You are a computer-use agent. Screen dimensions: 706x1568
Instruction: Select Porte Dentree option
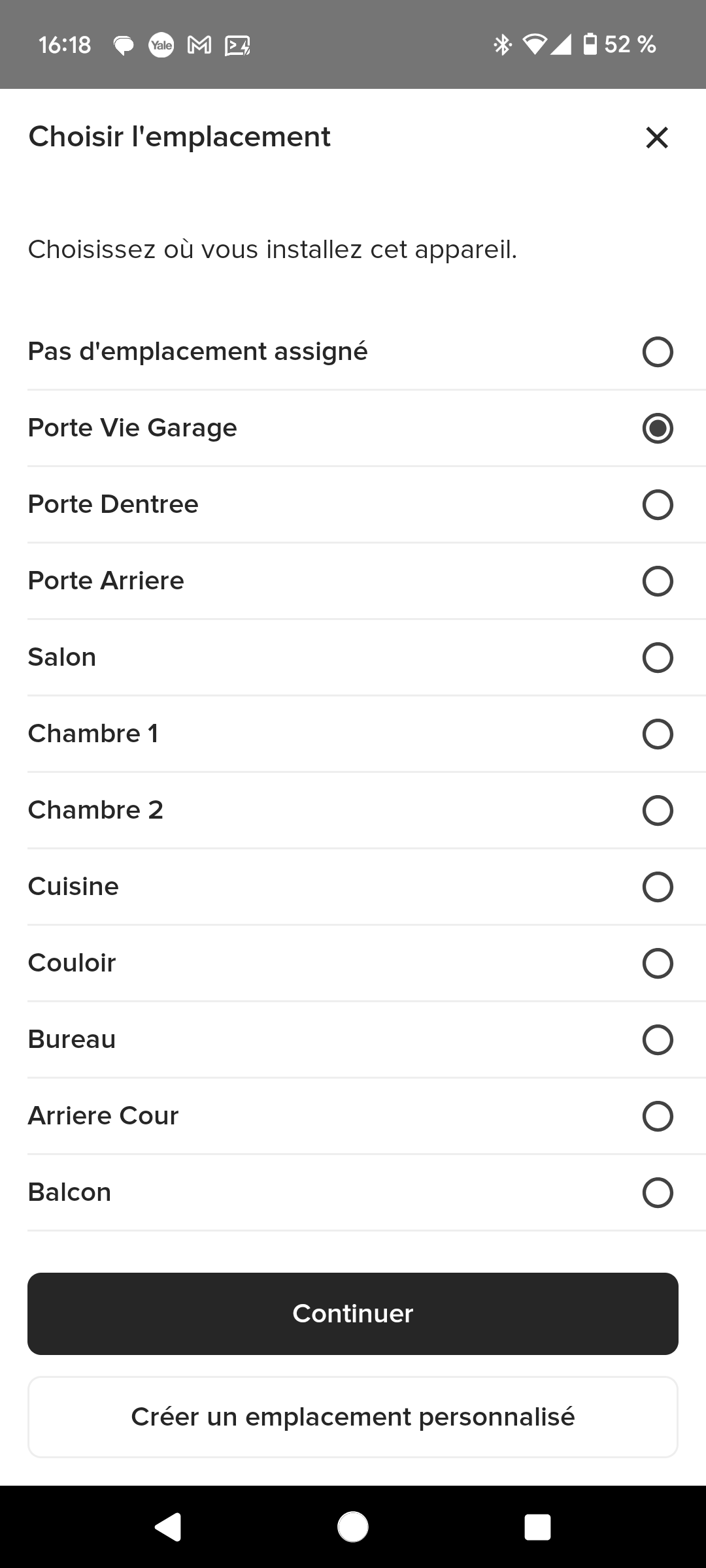353,504
